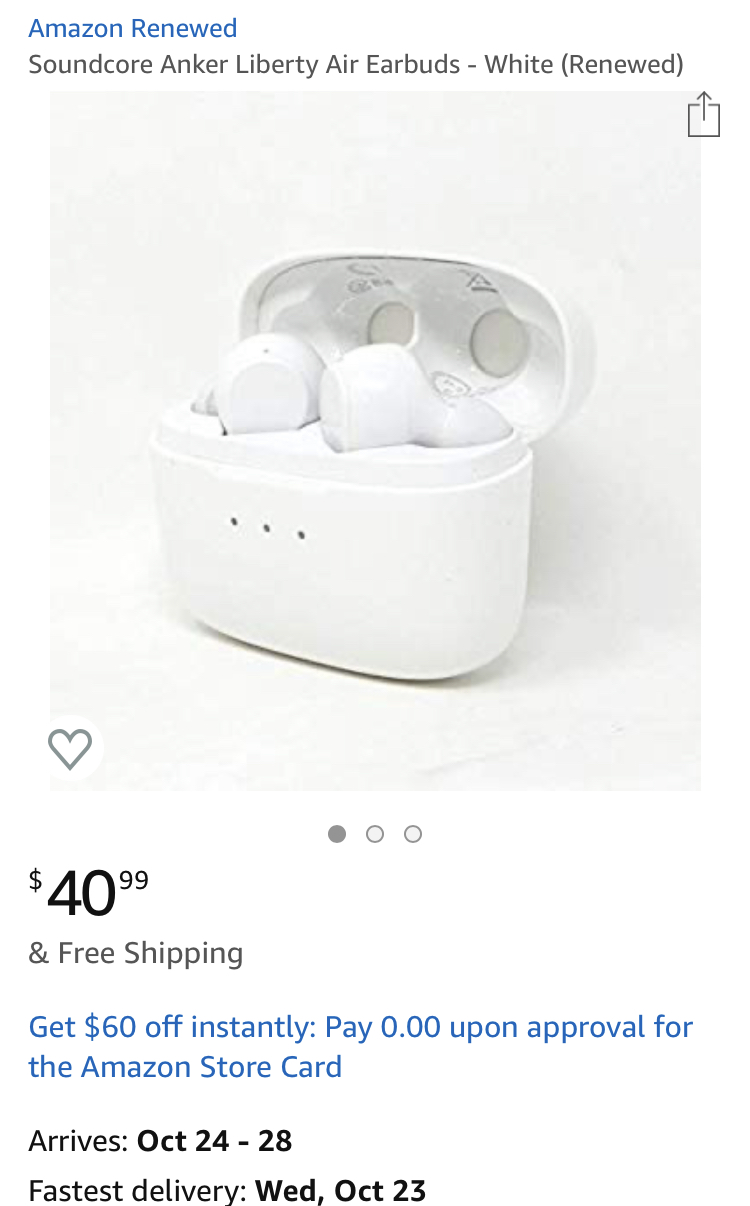Jump to the third product image dot
The width and height of the screenshot is (750, 1206).
(x=413, y=834)
